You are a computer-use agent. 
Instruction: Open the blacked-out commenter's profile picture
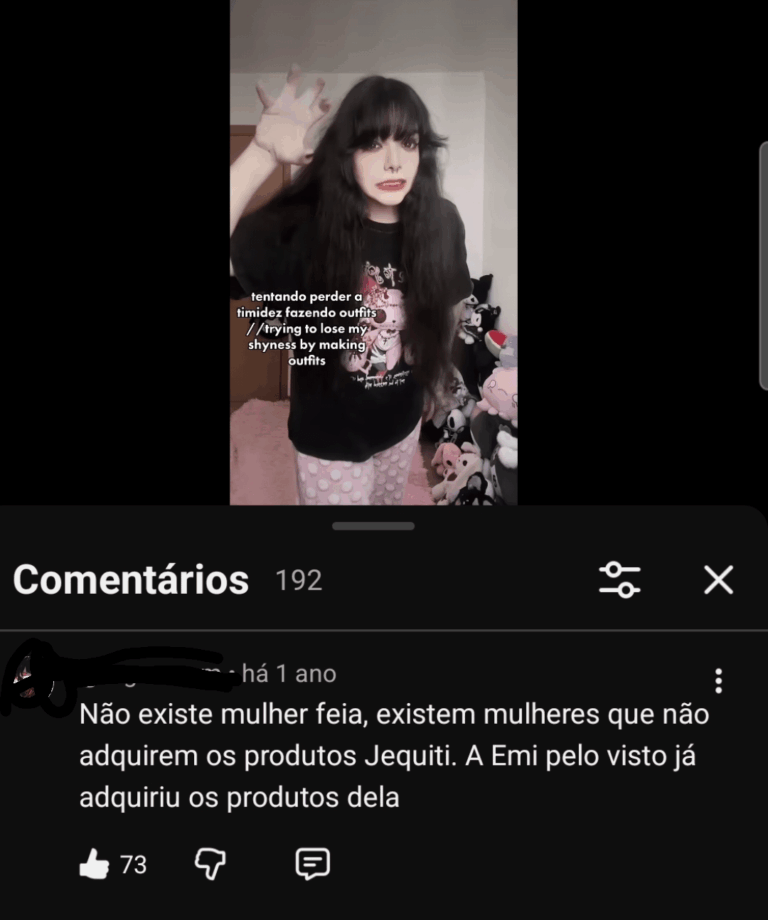32,682
